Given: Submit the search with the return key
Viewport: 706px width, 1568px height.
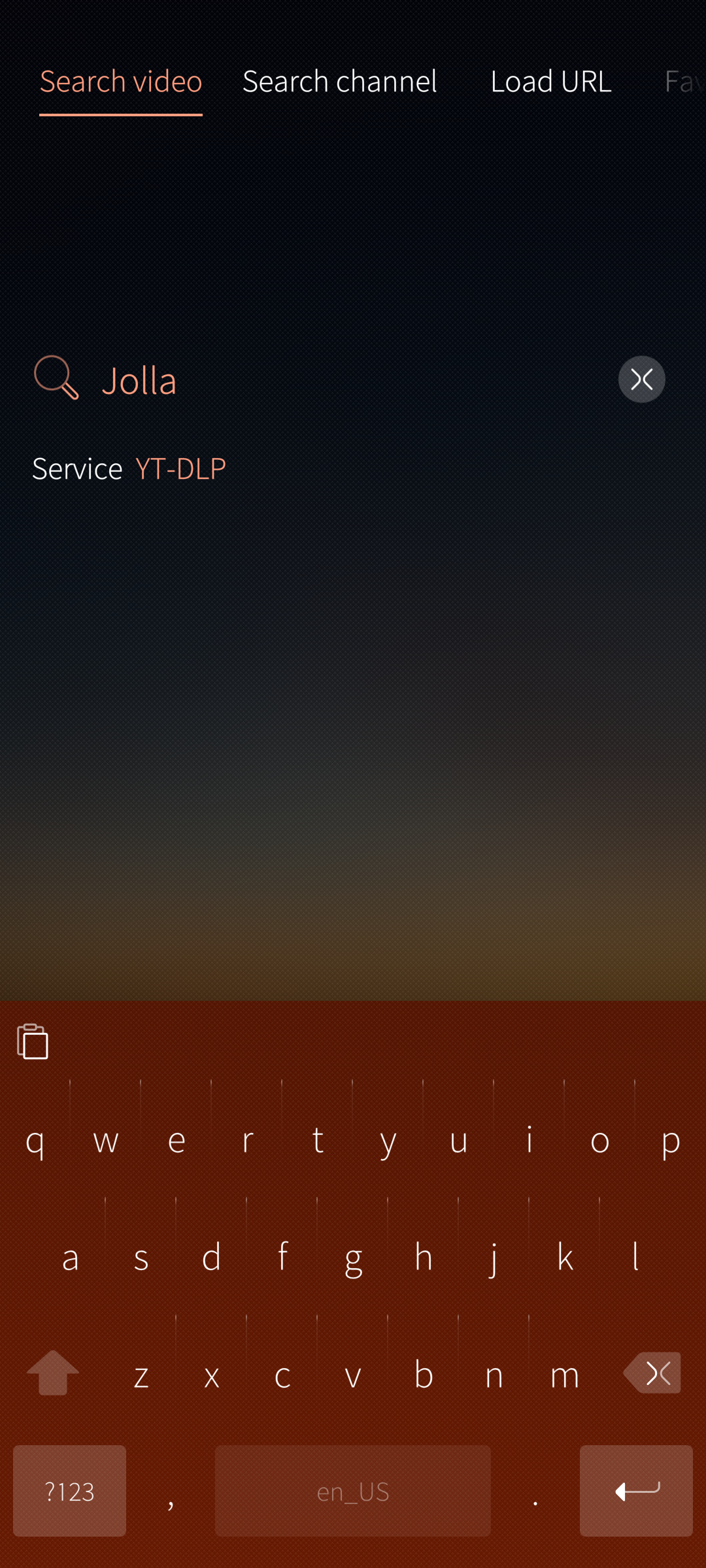Looking at the screenshot, I should point(635,1490).
